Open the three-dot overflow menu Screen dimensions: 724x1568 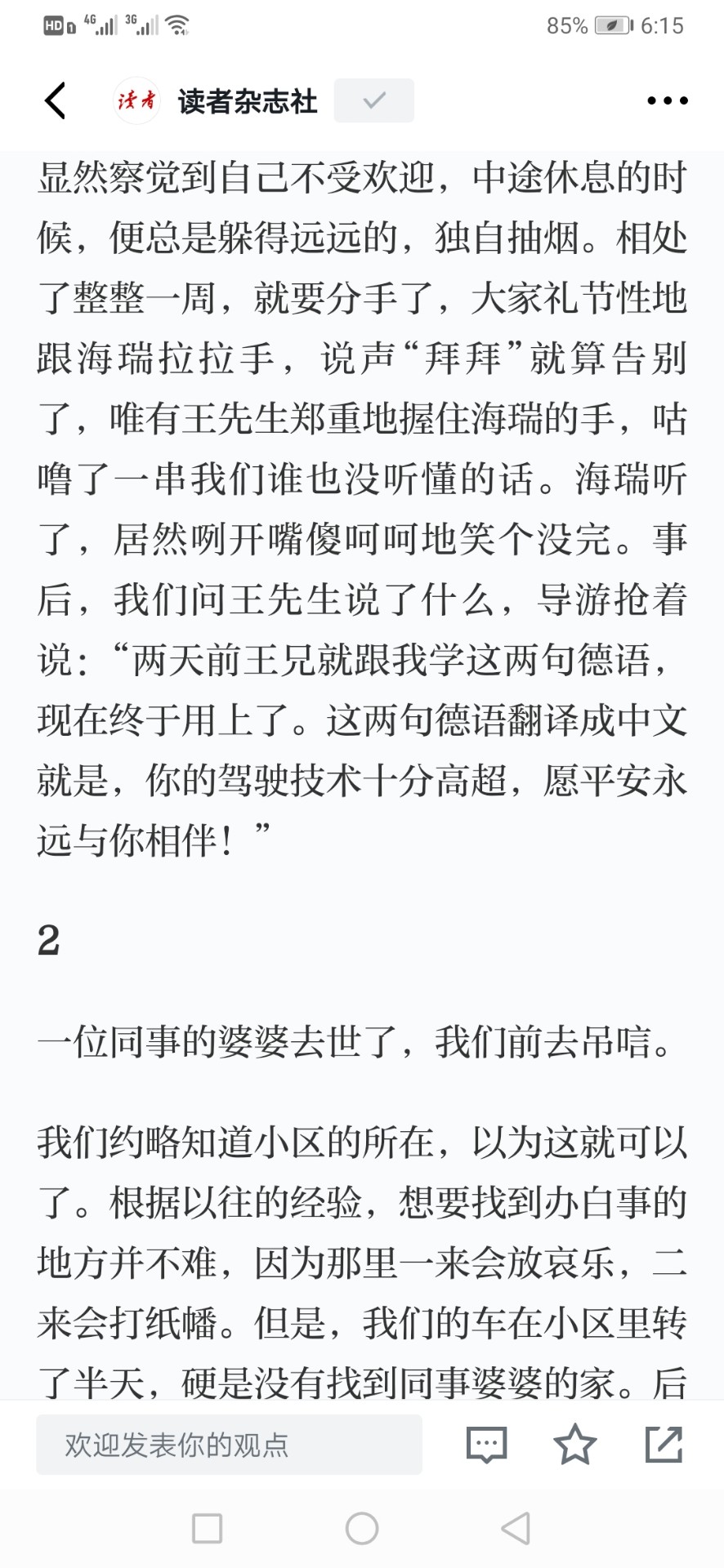(x=667, y=101)
